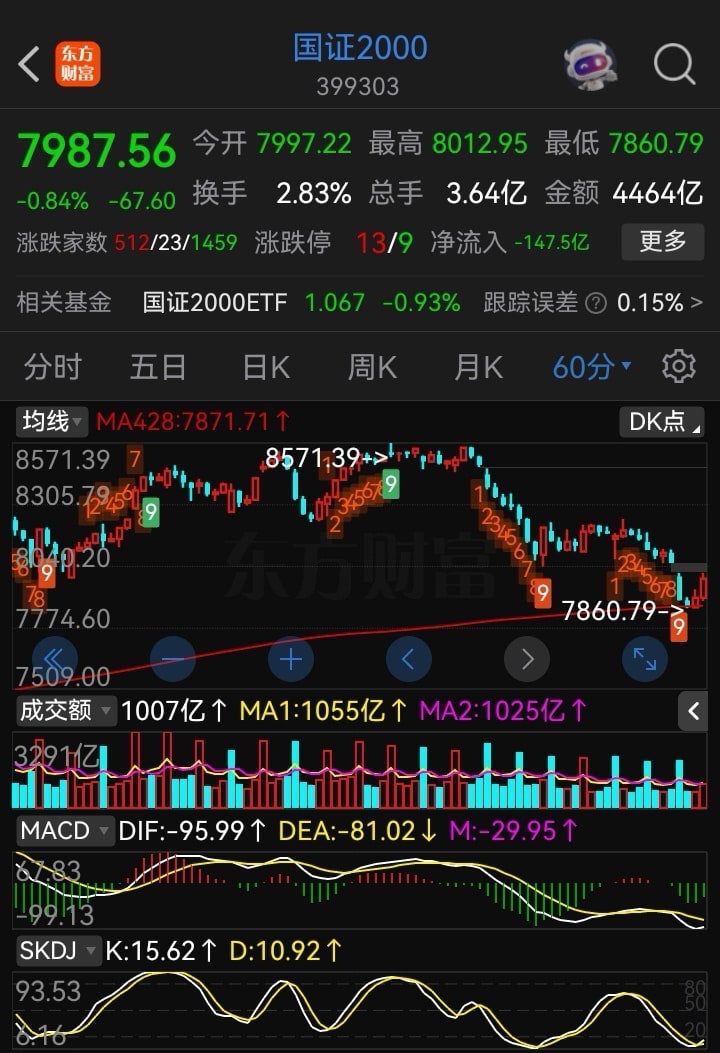
Task: Expand the 60分 period dropdown
Action: coord(591,367)
